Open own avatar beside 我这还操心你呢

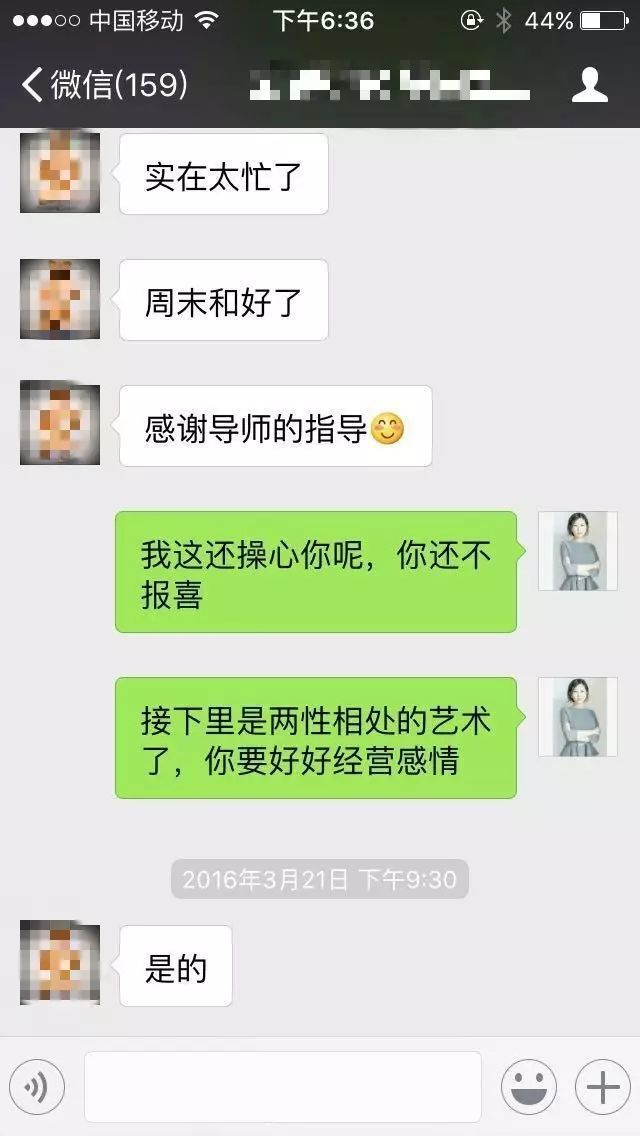click(578, 551)
